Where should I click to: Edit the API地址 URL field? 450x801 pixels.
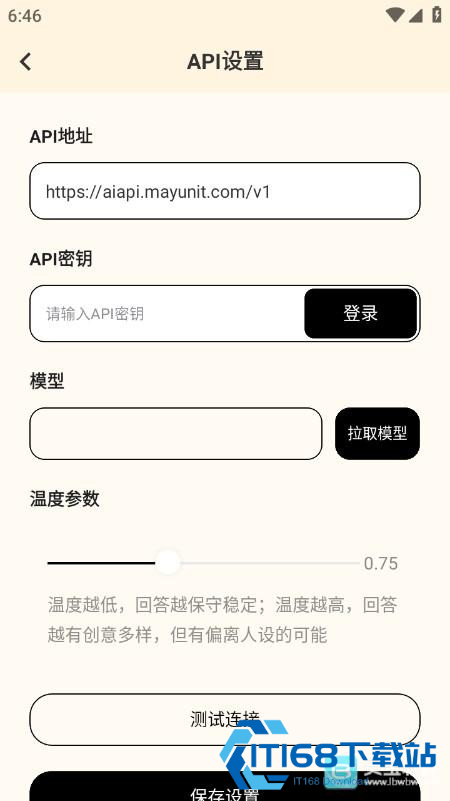pos(225,191)
